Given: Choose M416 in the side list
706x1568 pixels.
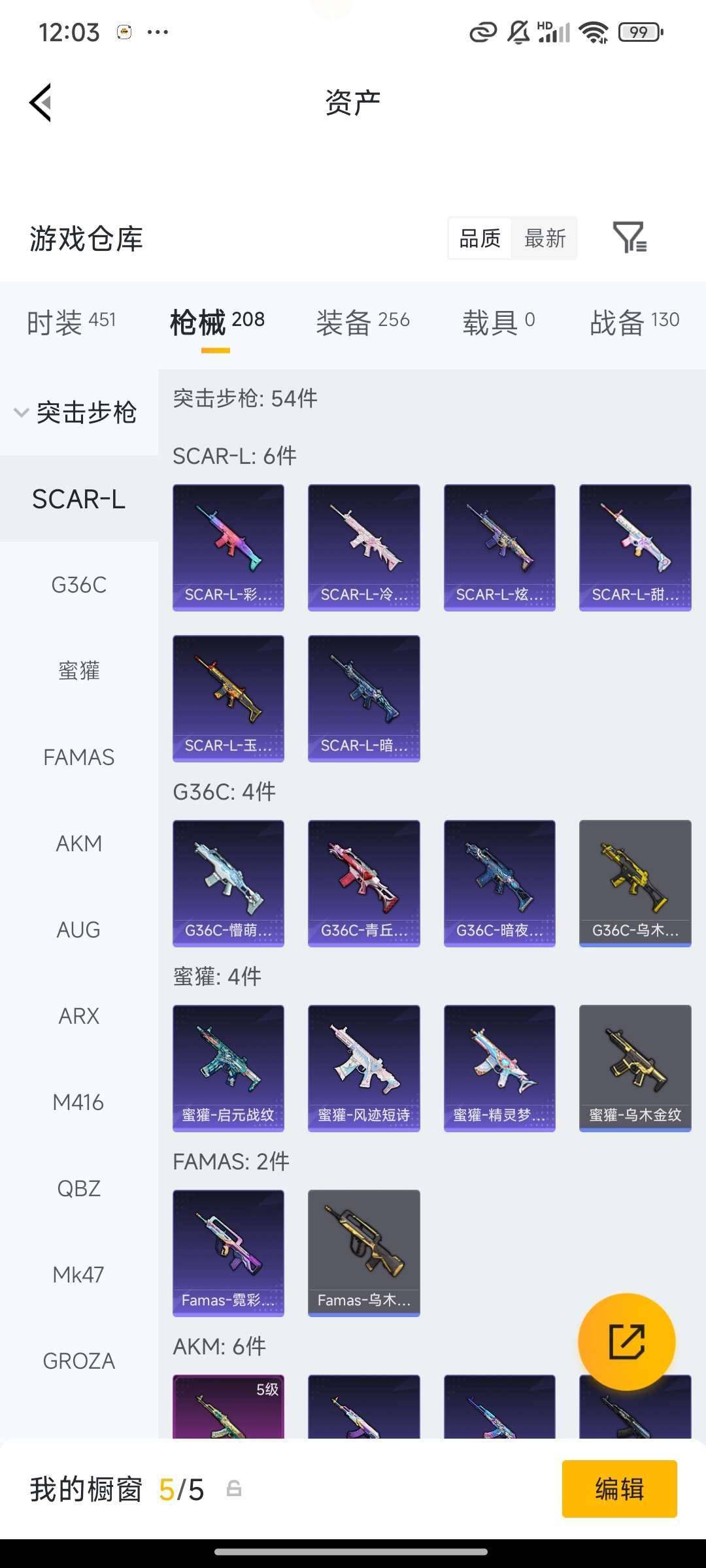Looking at the screenshot, I should [x=78, y=1102].
